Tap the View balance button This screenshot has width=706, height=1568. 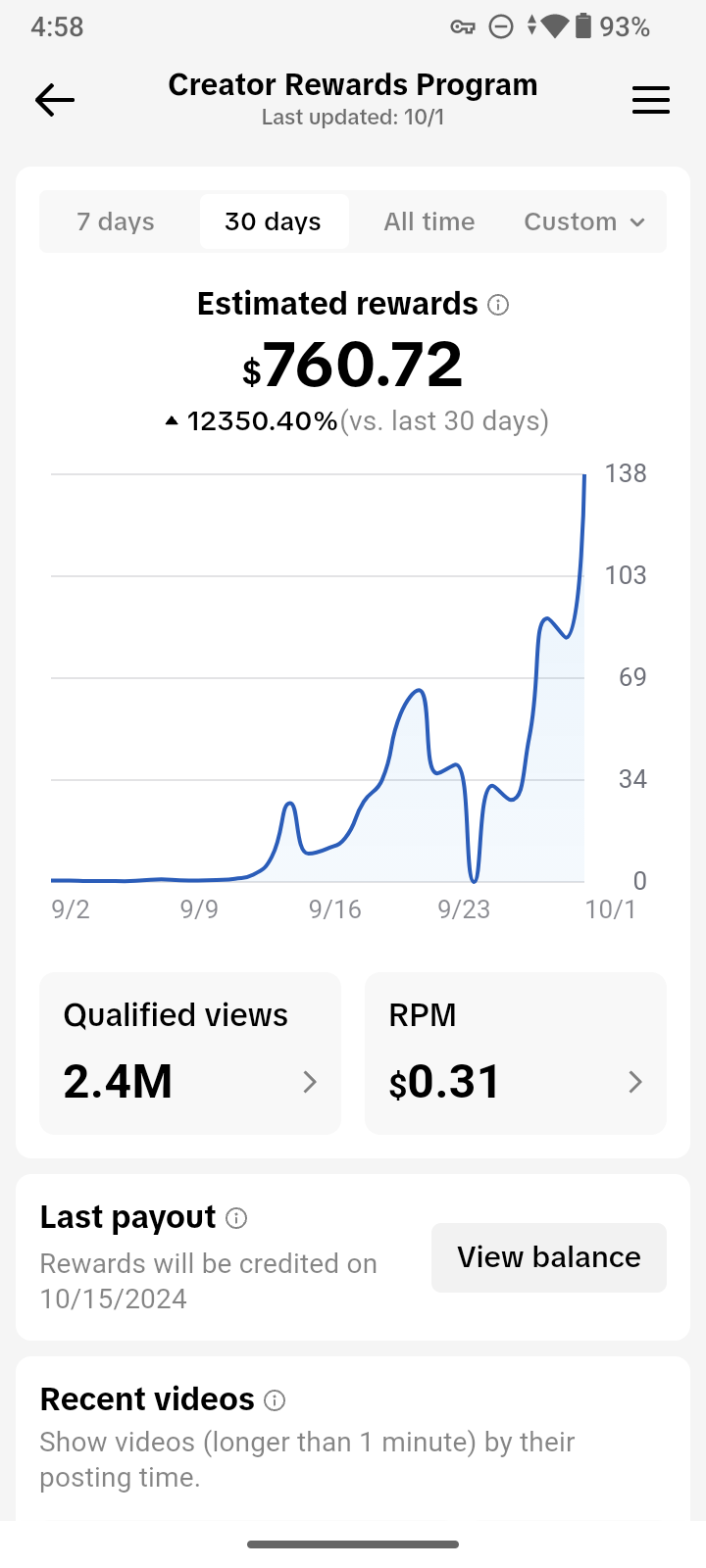(549, 1257)
